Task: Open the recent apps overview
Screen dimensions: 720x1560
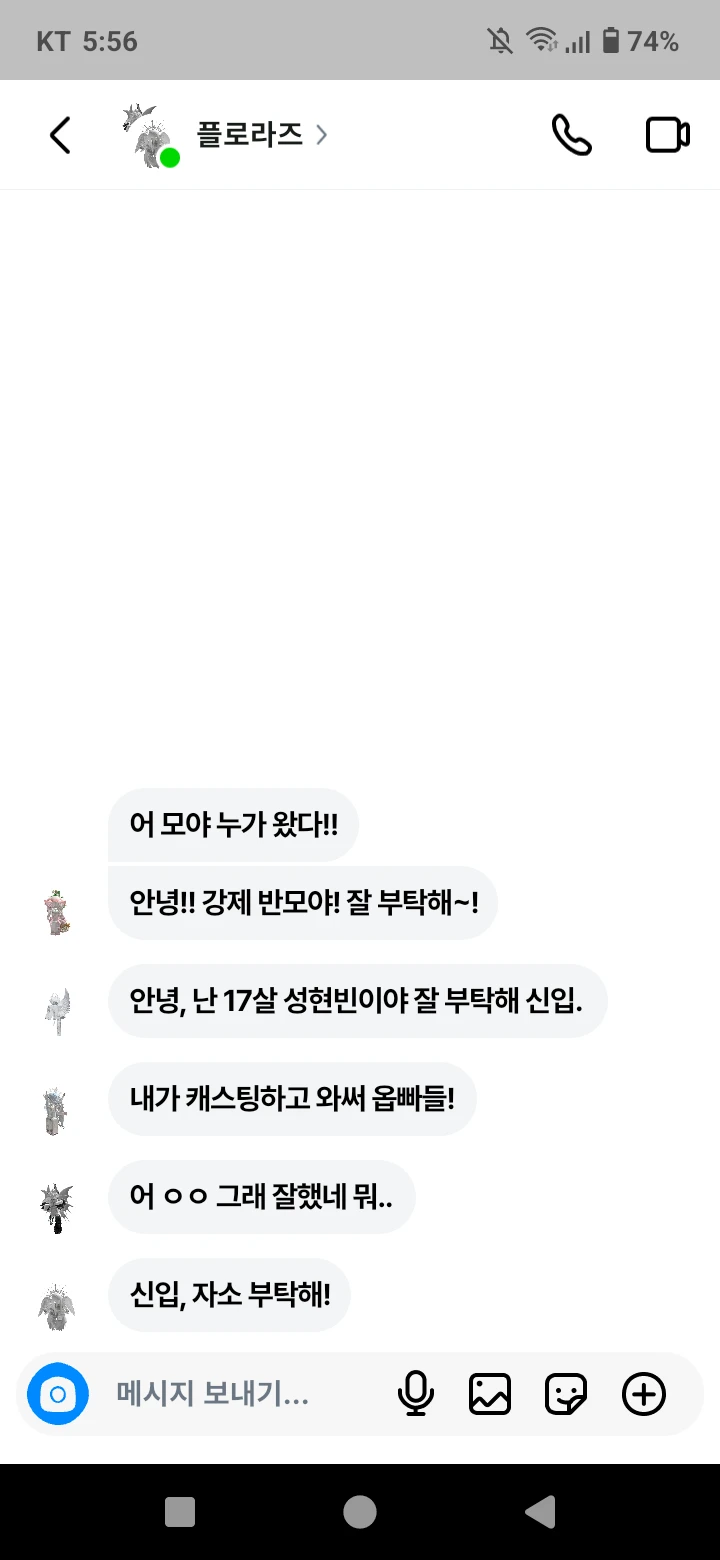Action: point(180,1512)
